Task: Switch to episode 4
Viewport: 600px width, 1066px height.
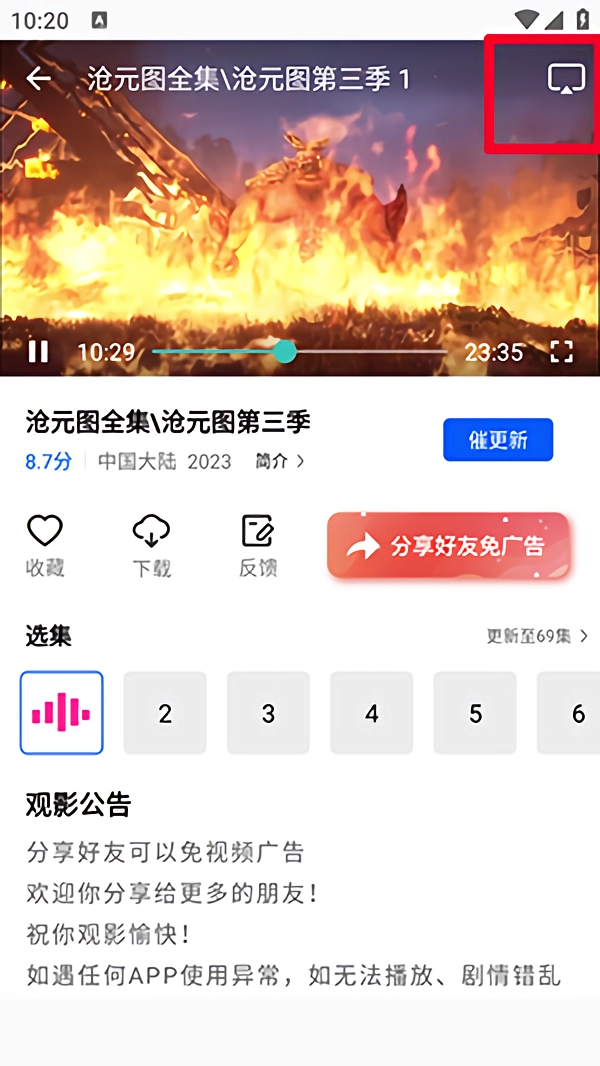Action: pyautogui.click(x=372, y=713)
